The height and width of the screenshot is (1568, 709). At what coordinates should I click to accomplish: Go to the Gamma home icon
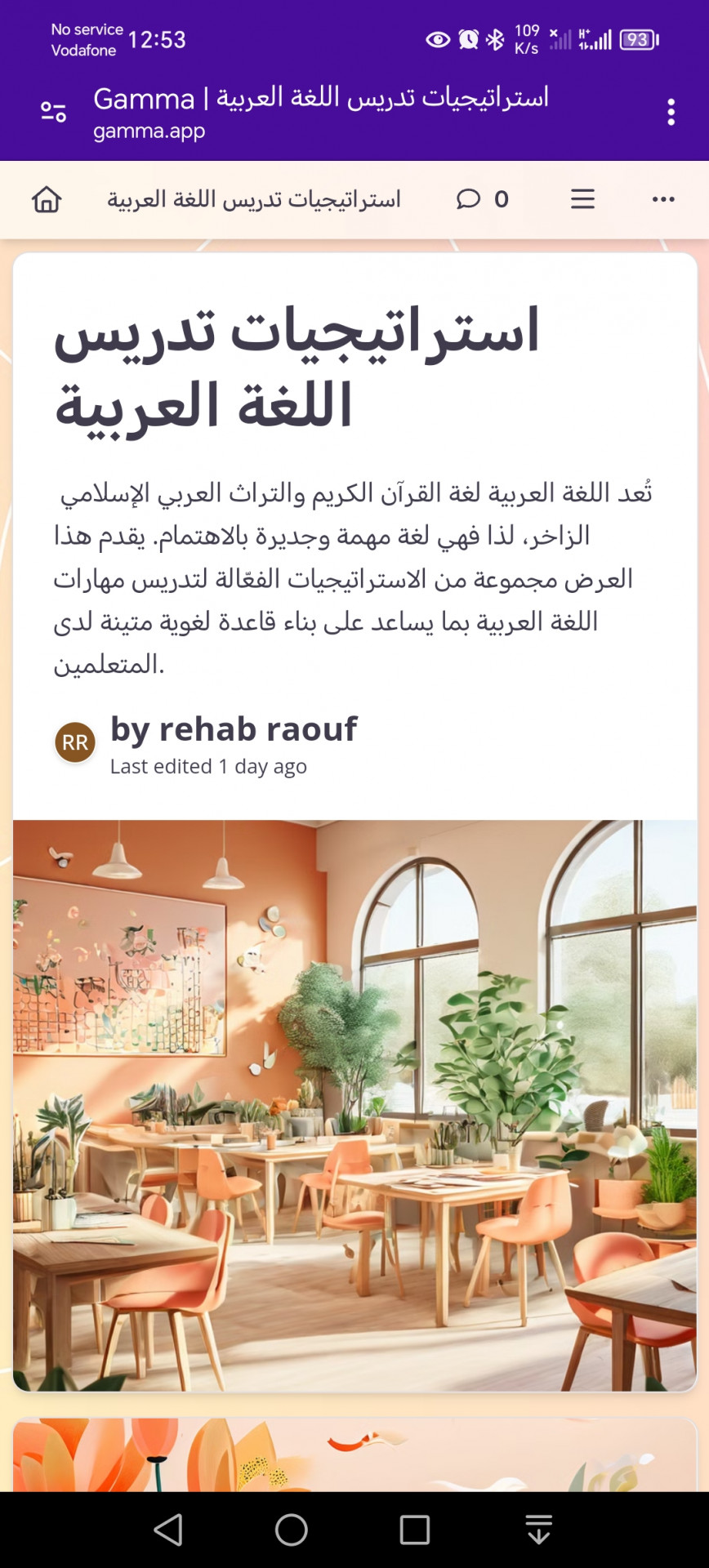click(47, 199)
